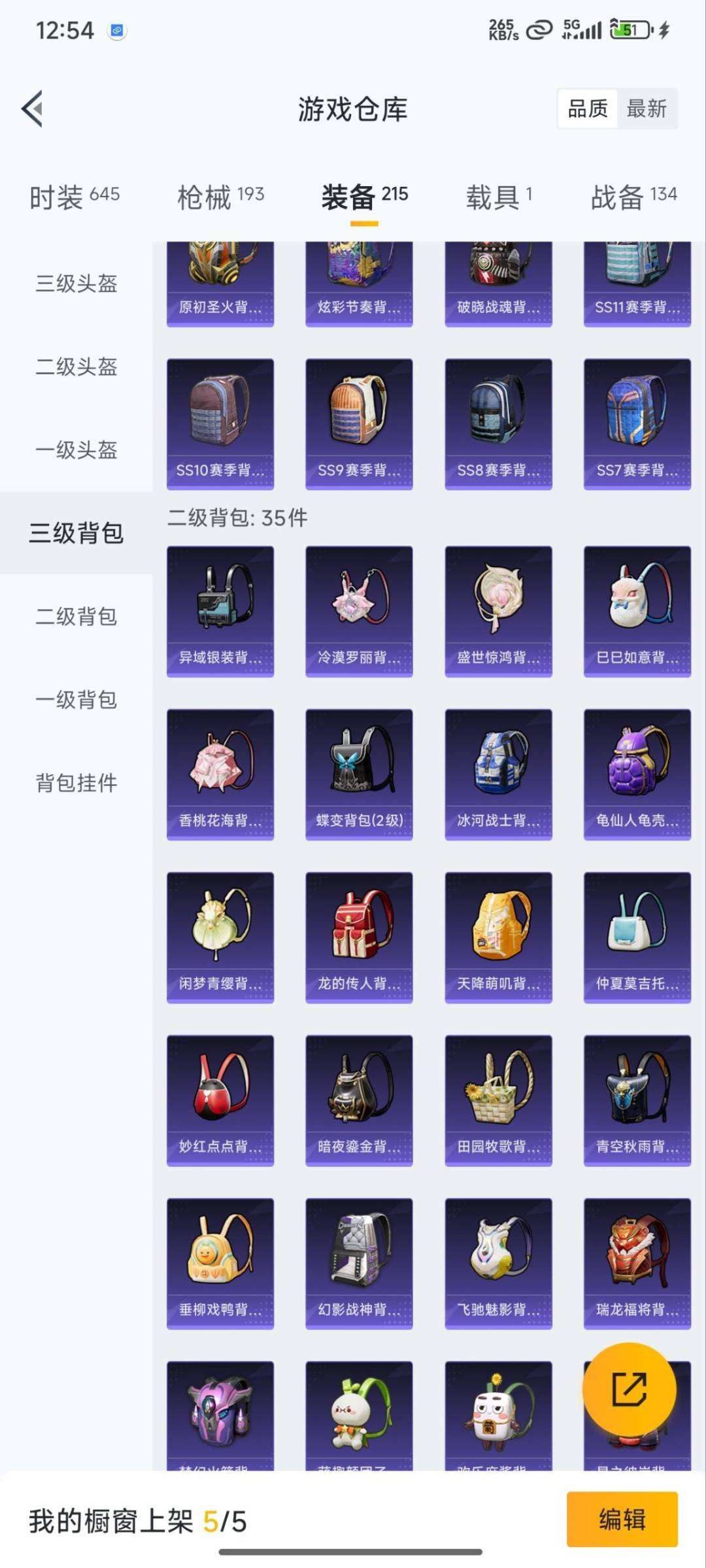
Task: Jump to 二级背包 category
Action: click(x=76, y=616)
